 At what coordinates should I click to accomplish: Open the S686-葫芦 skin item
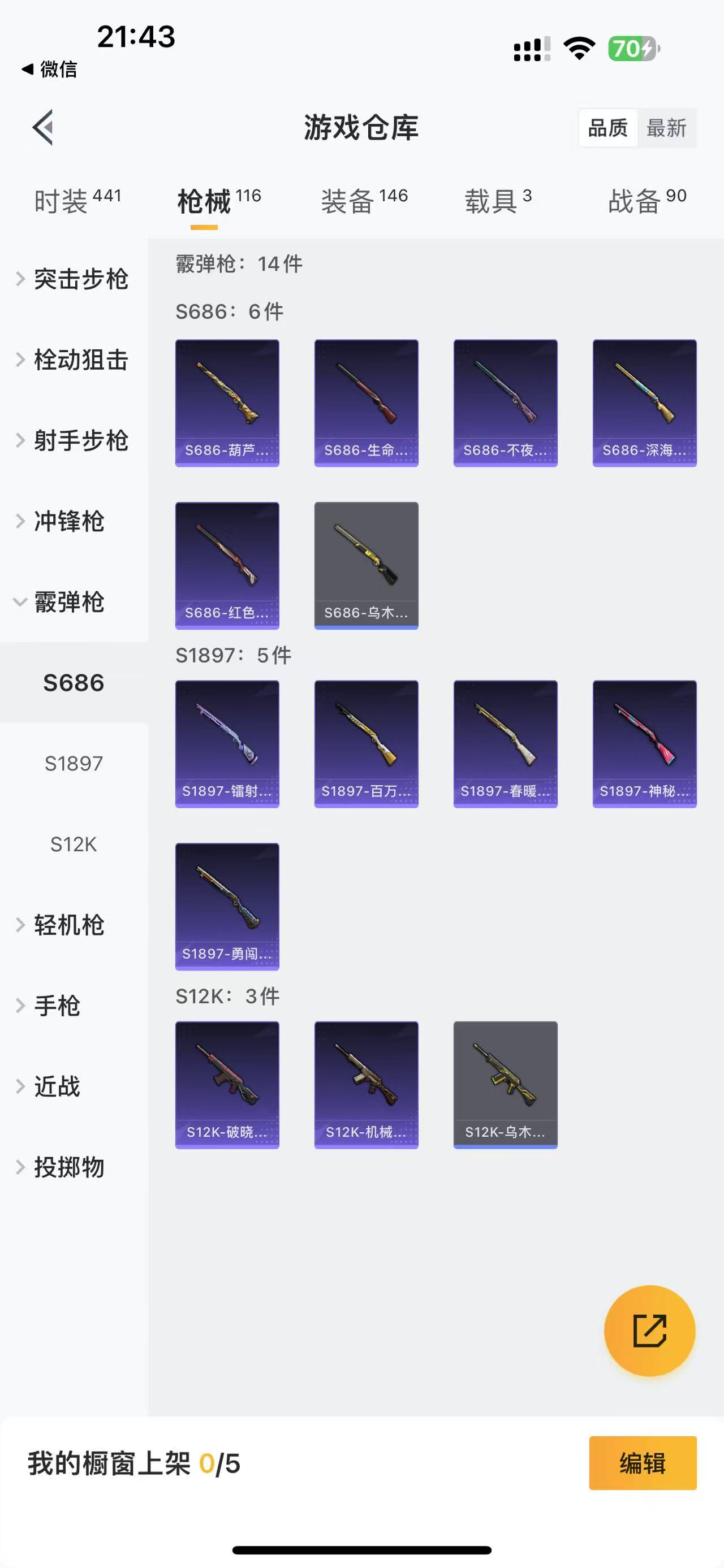pyautogui.click(x=227, y=403)
